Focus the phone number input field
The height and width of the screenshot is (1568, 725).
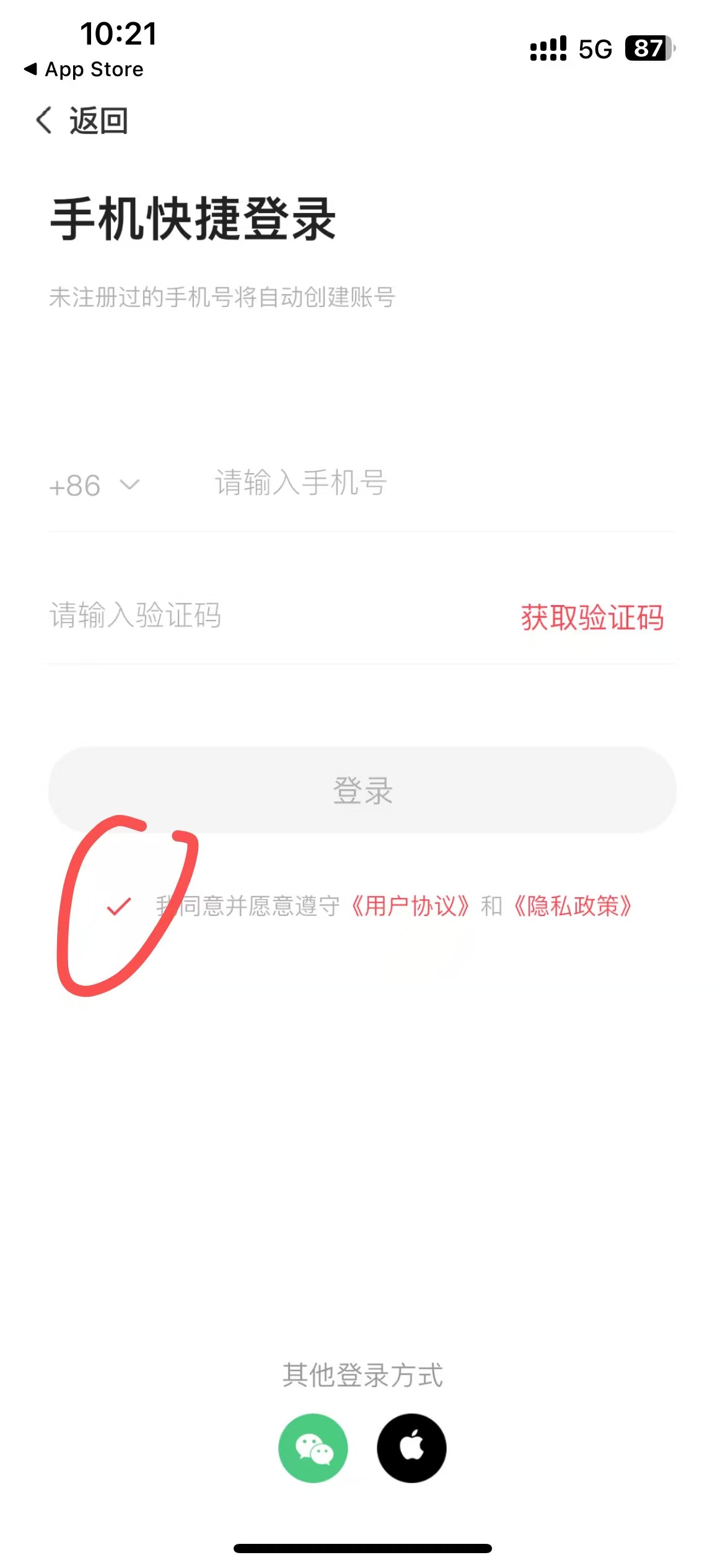(444, 483)
